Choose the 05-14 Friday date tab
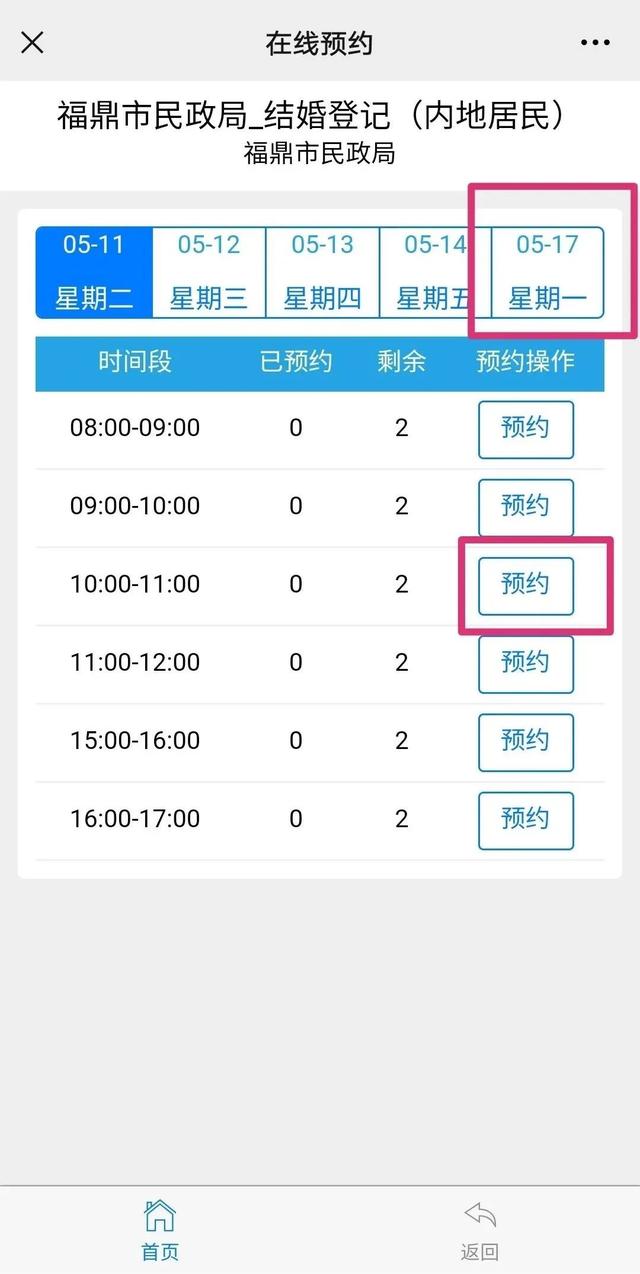The height and width of the screenshot is (1274, 640). click(x=435, y=272)
